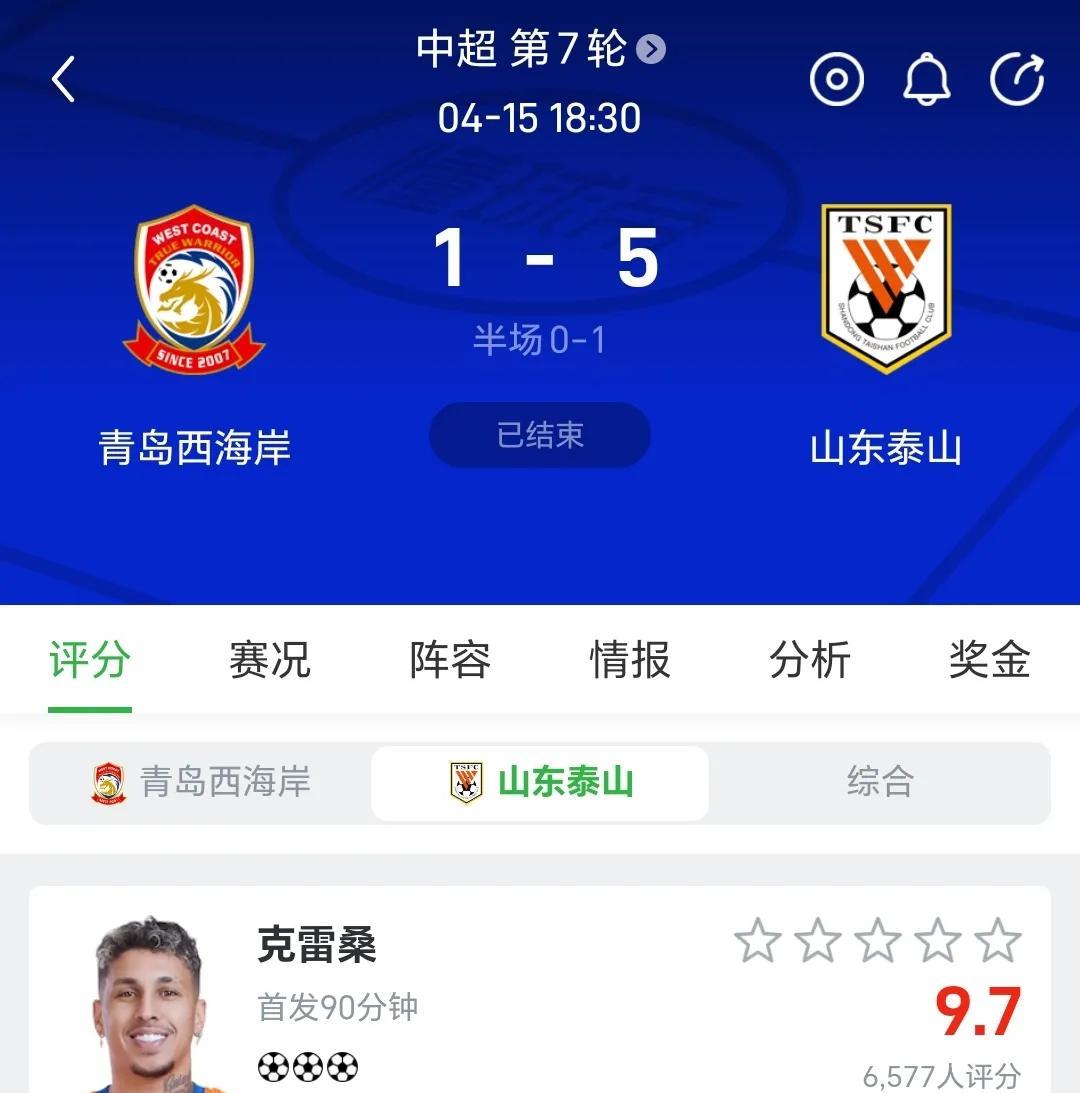Image resolution: width=1080 pixels, height=1093 pixels.
Task: Open the notifications bell
Action: coord(927,79)
